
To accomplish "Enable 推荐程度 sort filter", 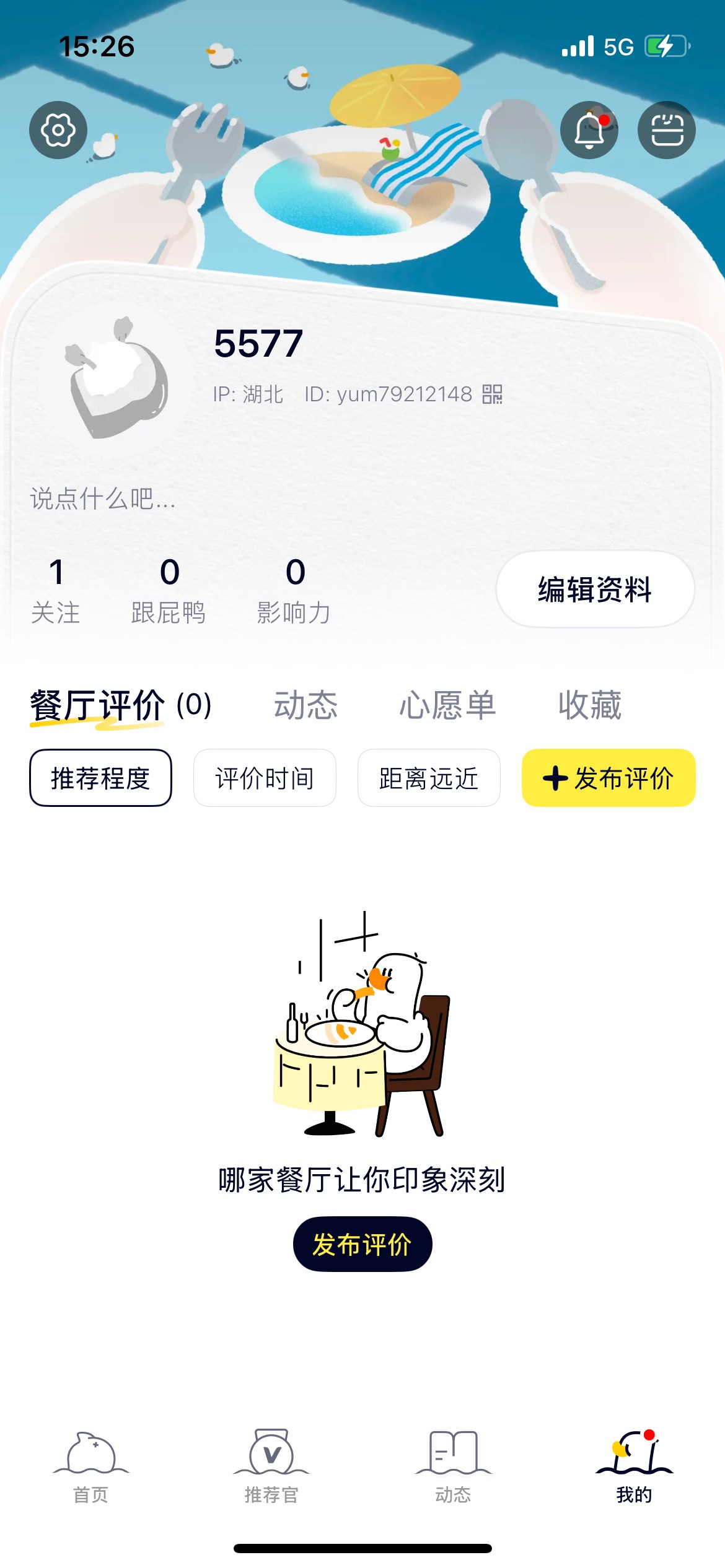I will 100,779.
